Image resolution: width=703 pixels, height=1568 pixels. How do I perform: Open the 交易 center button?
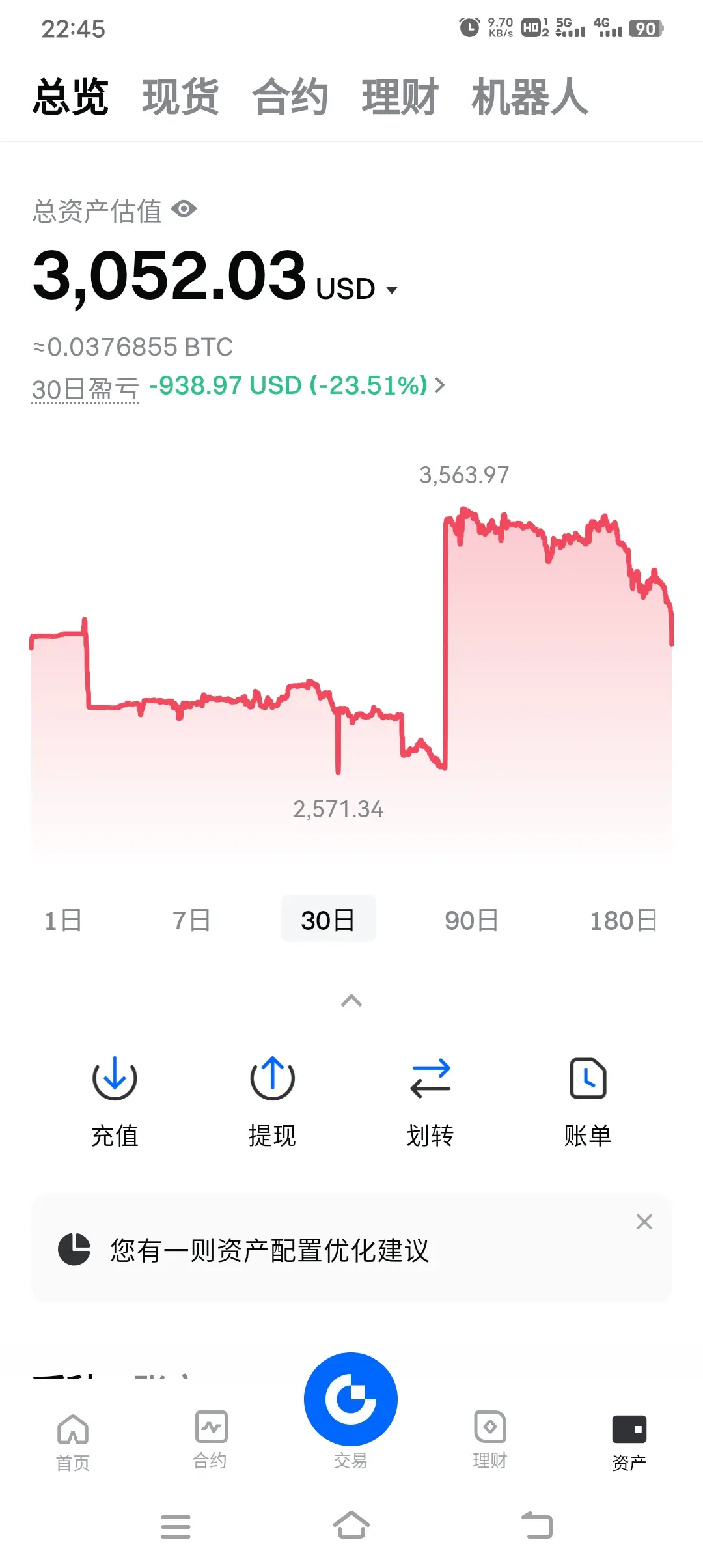coord(351,1401)
